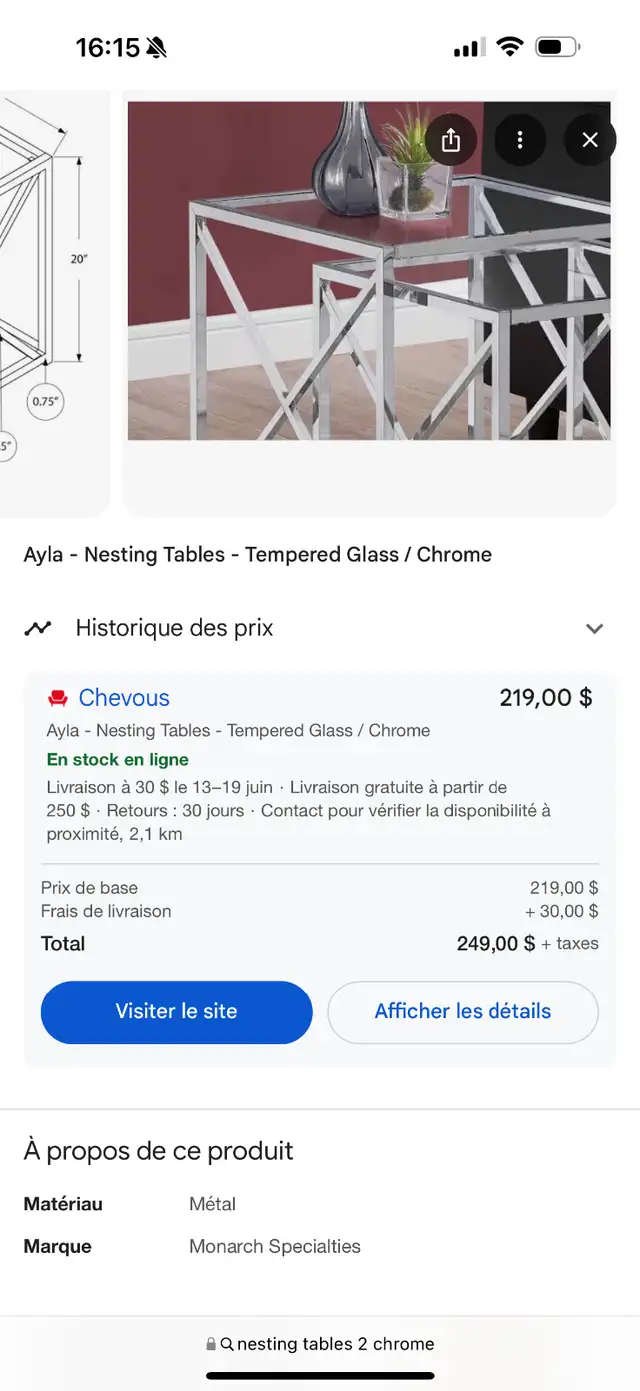Open the Chevous store link
This screenshot has width=640, height=1391.
[124, 698]
